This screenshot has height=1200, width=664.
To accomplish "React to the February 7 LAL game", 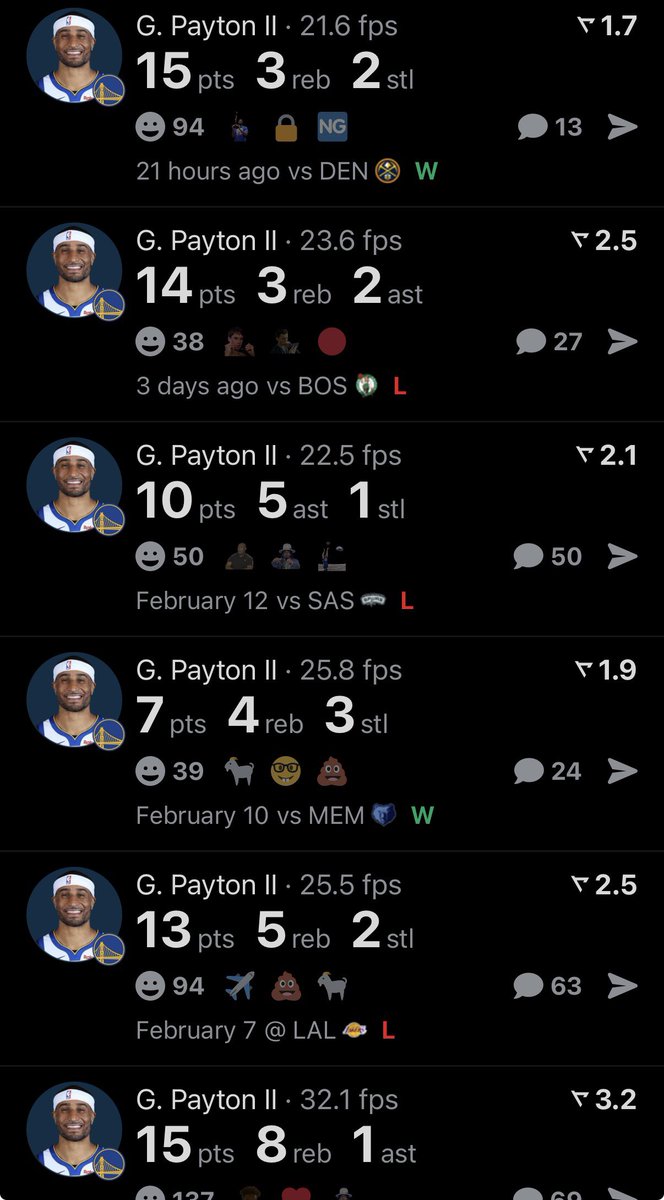I will (150, 985).
